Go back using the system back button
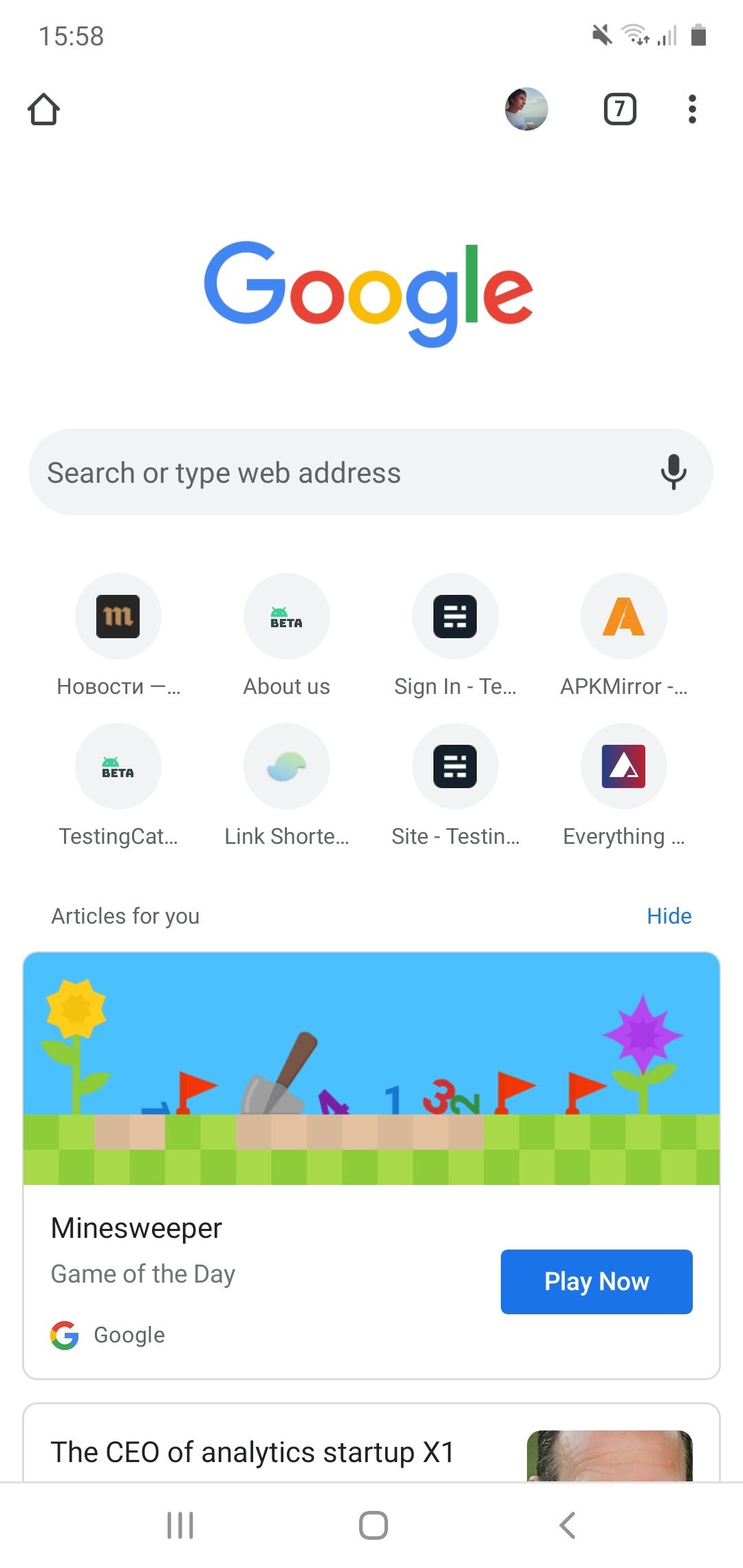The image size is (743, 1568). click(567, 1525)
